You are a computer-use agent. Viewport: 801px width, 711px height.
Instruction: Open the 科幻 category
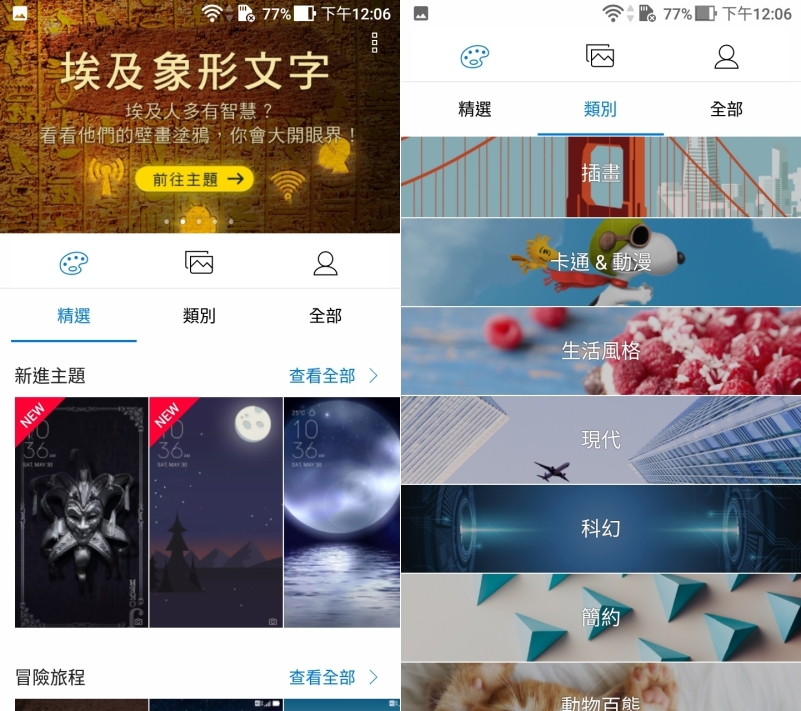point(601,528)
